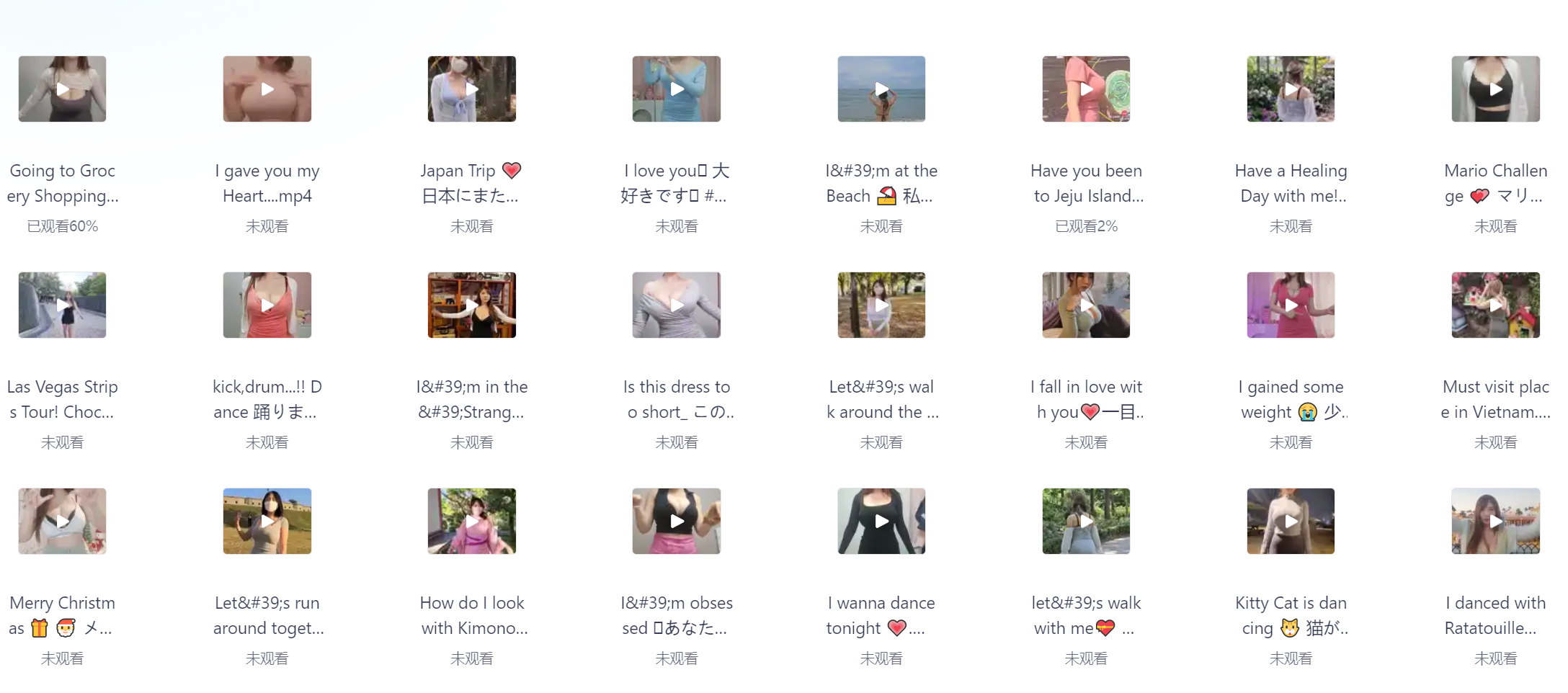Play the 'Las Vegas Strip Tour' video
Screen dimensions: 1568x693
click(63, 305)
